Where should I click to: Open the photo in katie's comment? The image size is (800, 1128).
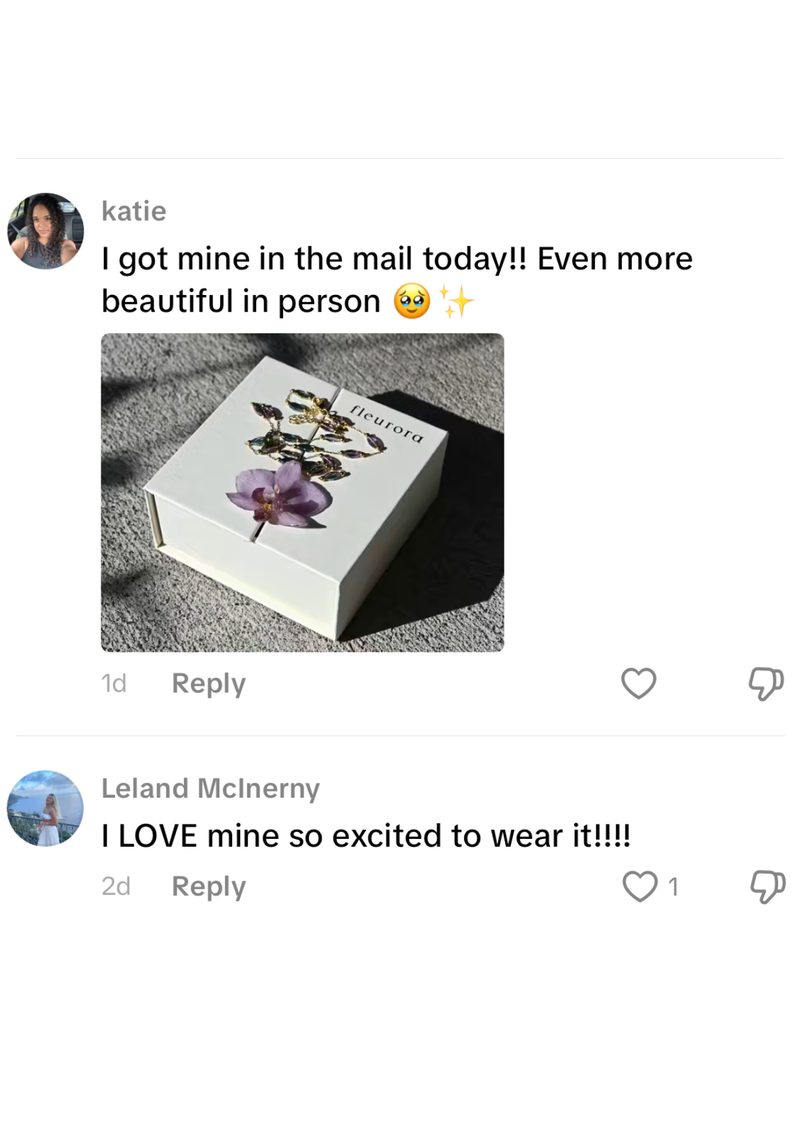point(302,492)
